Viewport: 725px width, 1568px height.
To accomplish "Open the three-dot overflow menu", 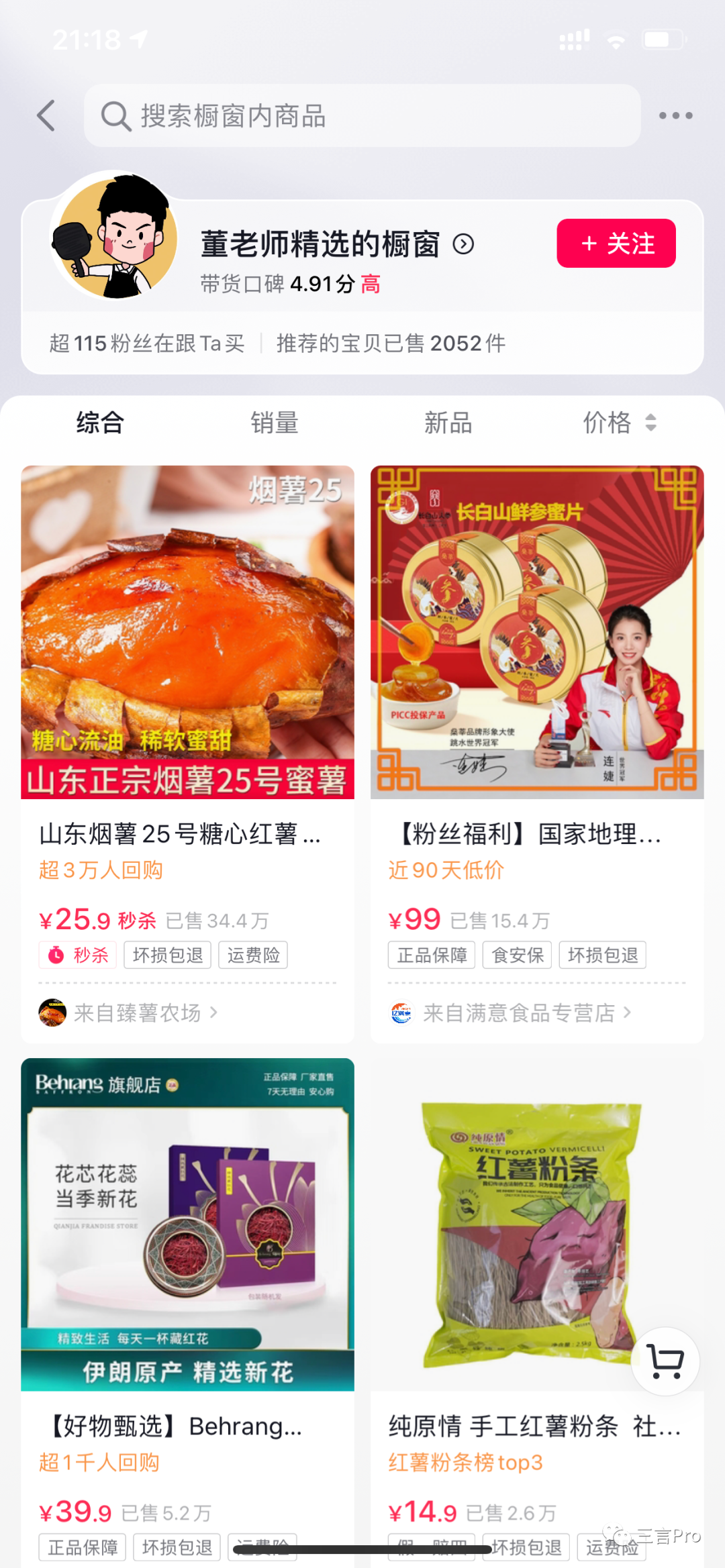I will [x=675, y=115].
